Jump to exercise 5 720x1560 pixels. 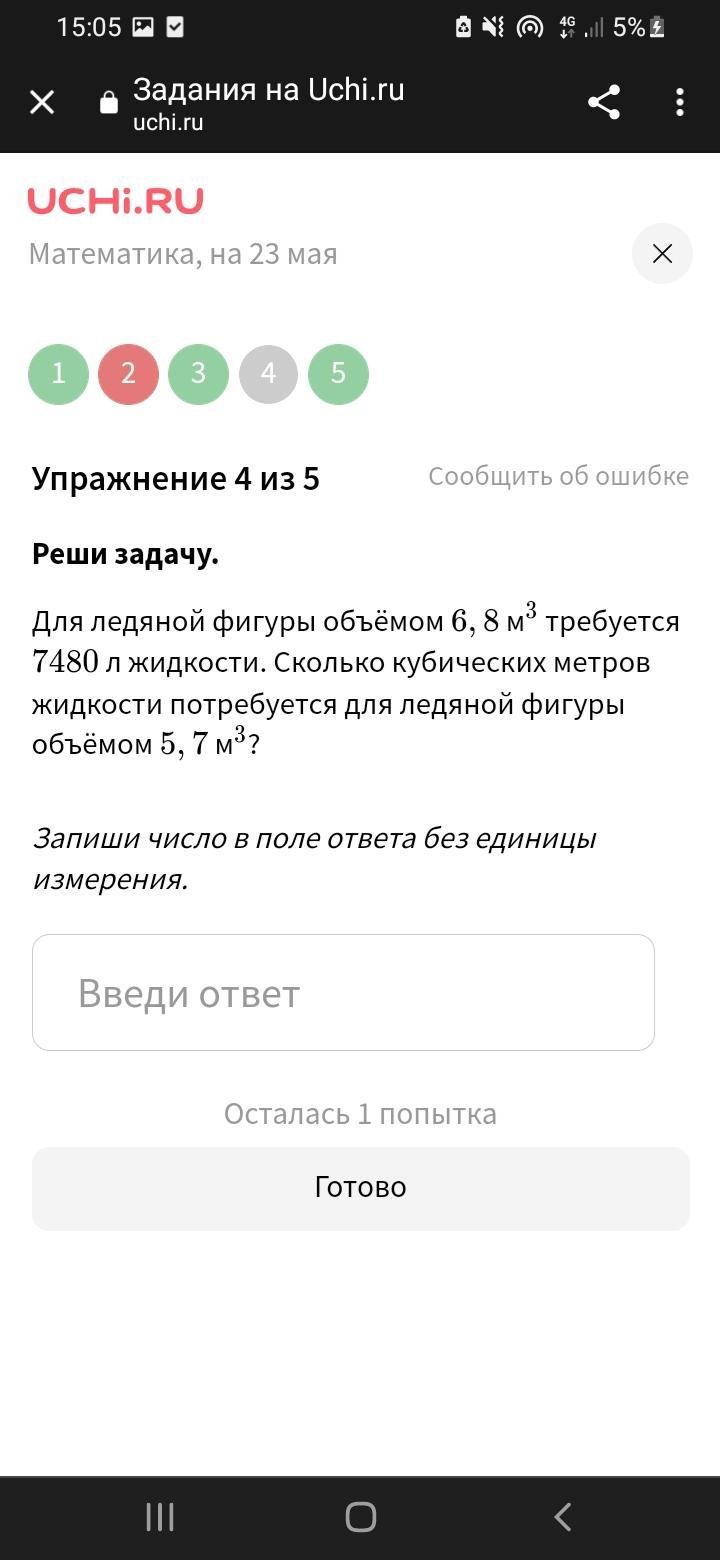click(x=338, y=374)
